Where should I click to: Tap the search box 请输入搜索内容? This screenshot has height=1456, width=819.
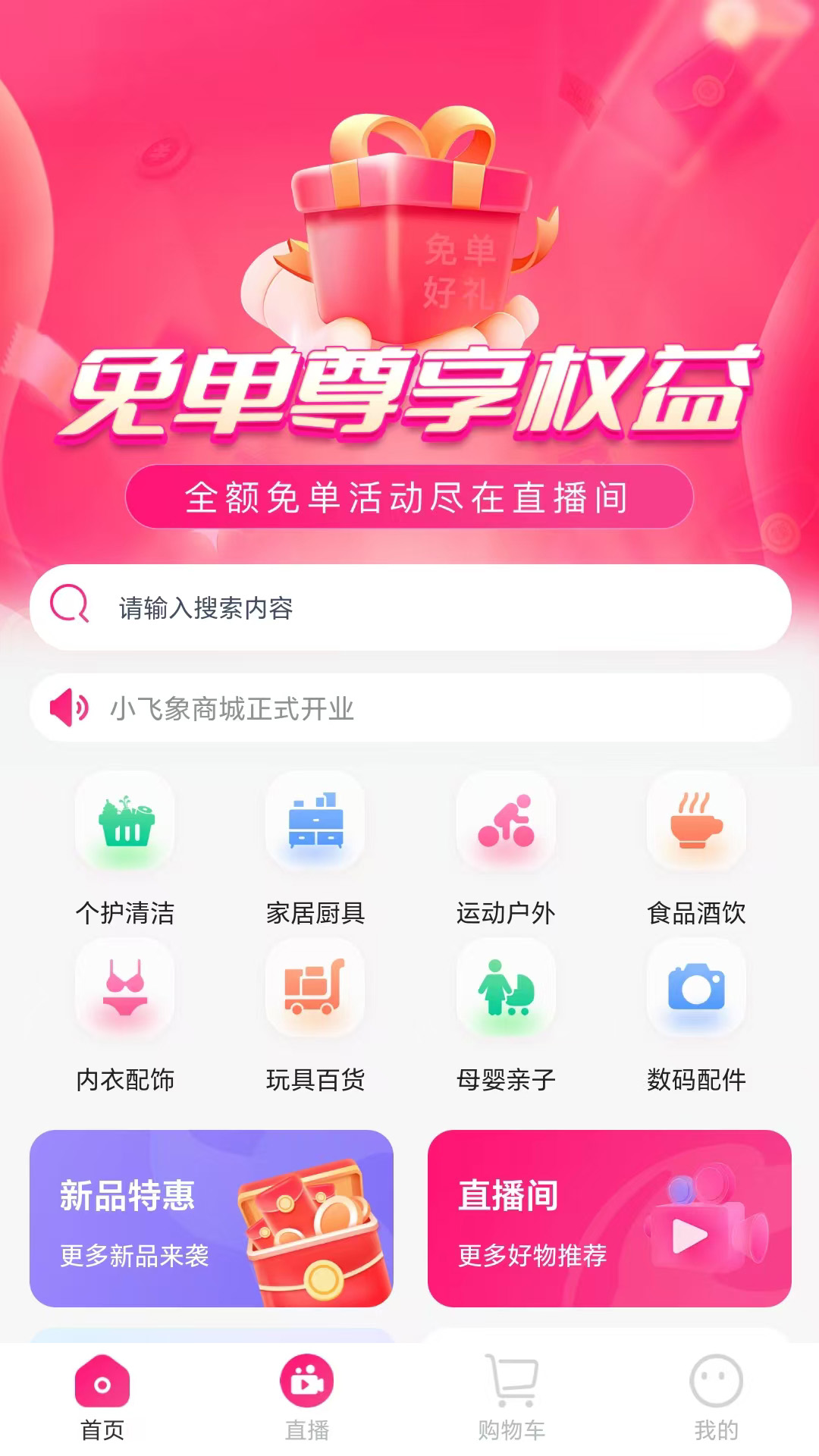(x=409, y=607)
